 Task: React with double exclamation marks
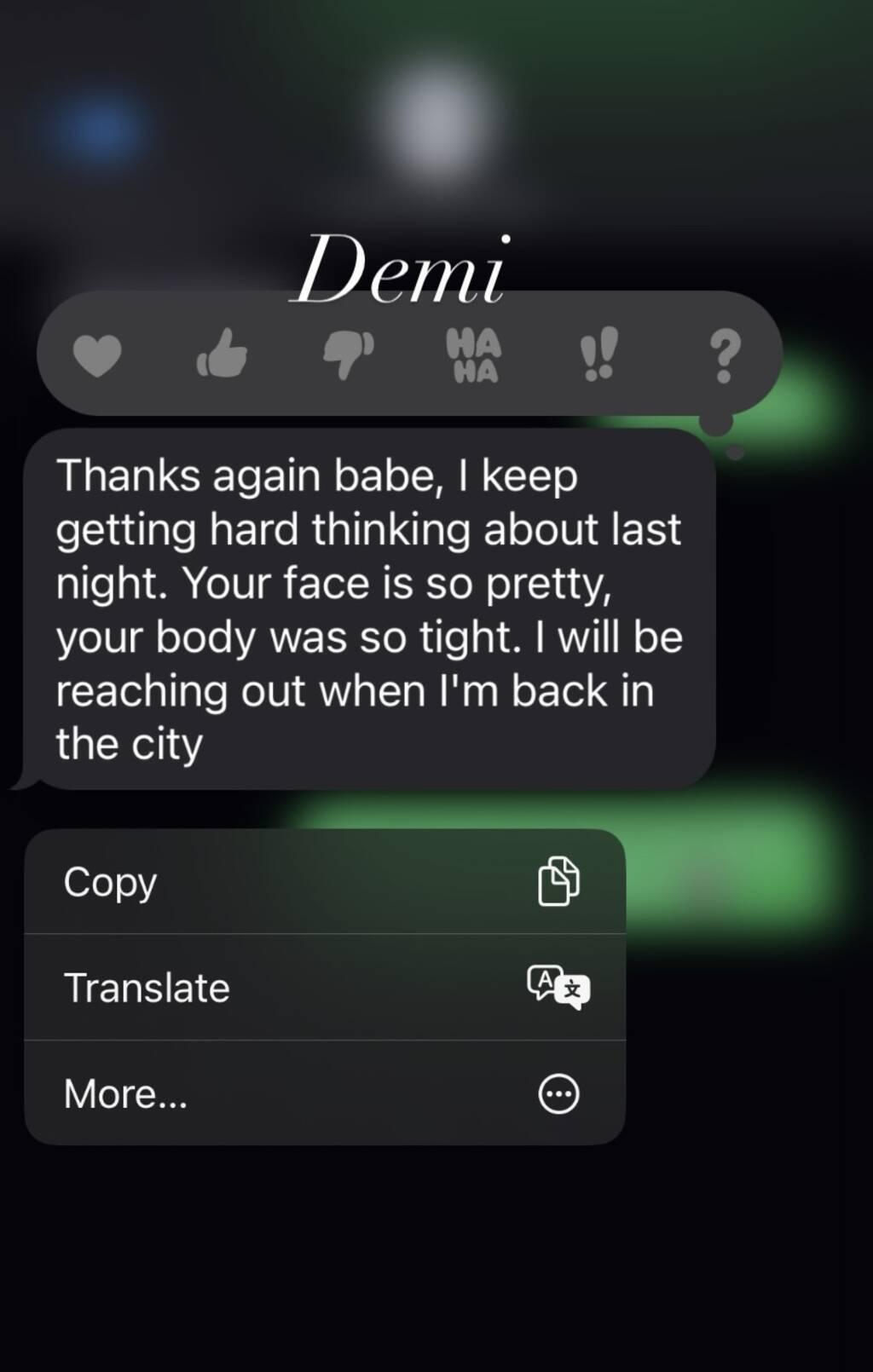598,355
